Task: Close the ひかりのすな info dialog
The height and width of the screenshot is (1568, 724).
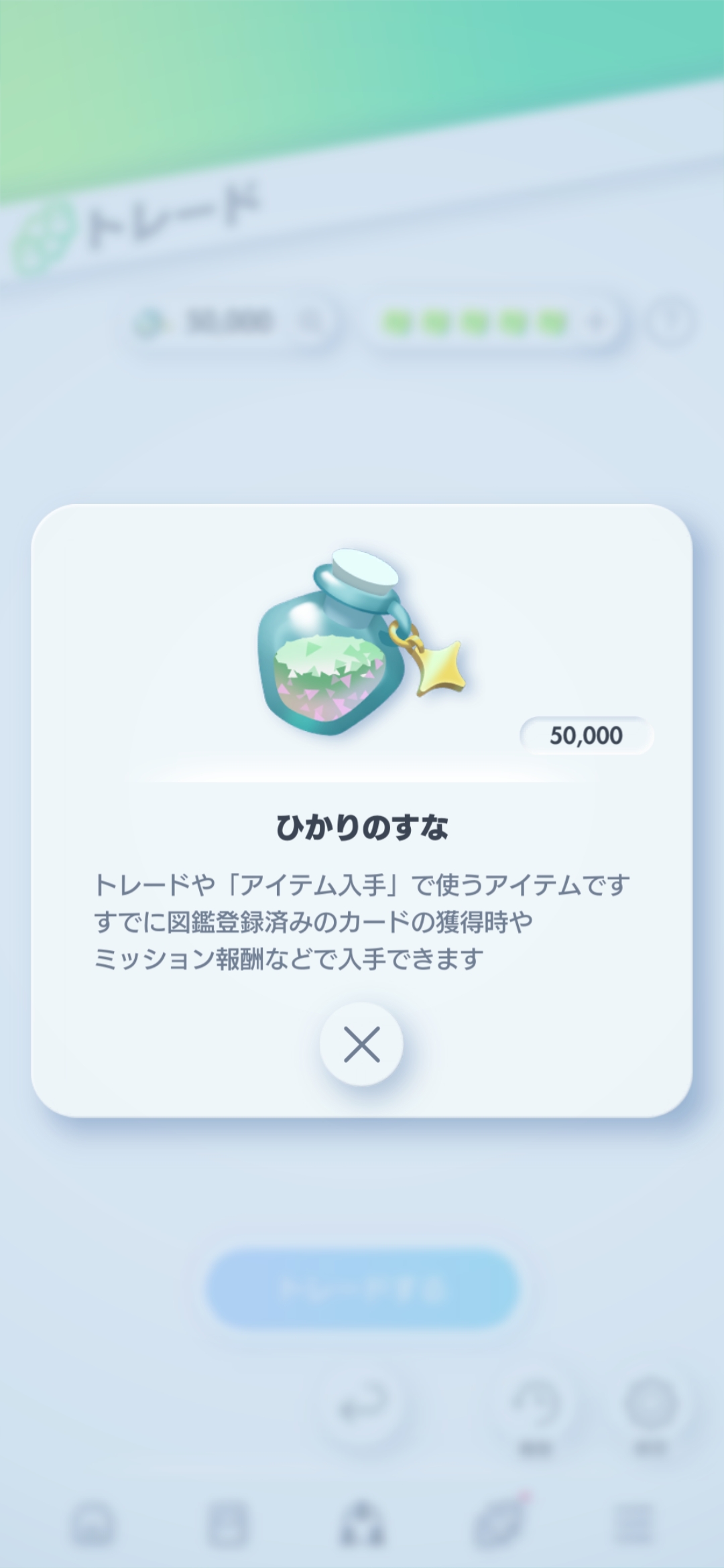Action: 361,1044
